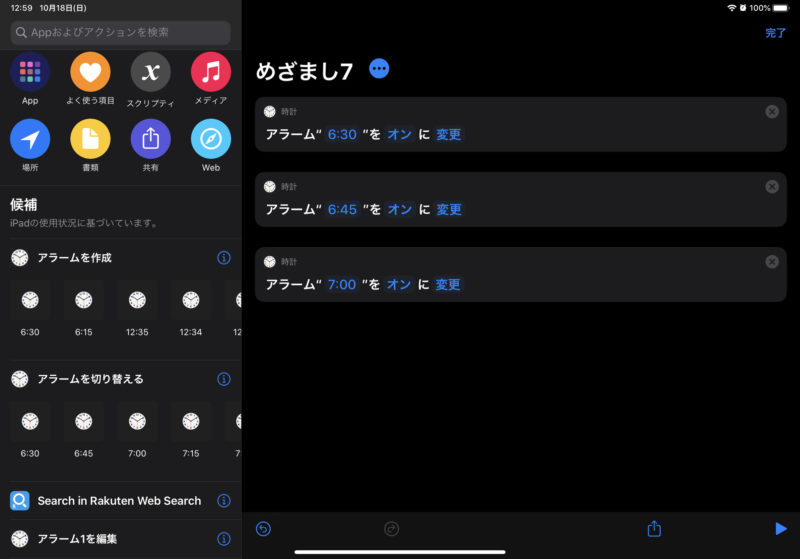Open よく使う項目 favorites category
800x559 pixels.
tap(90, 73)
